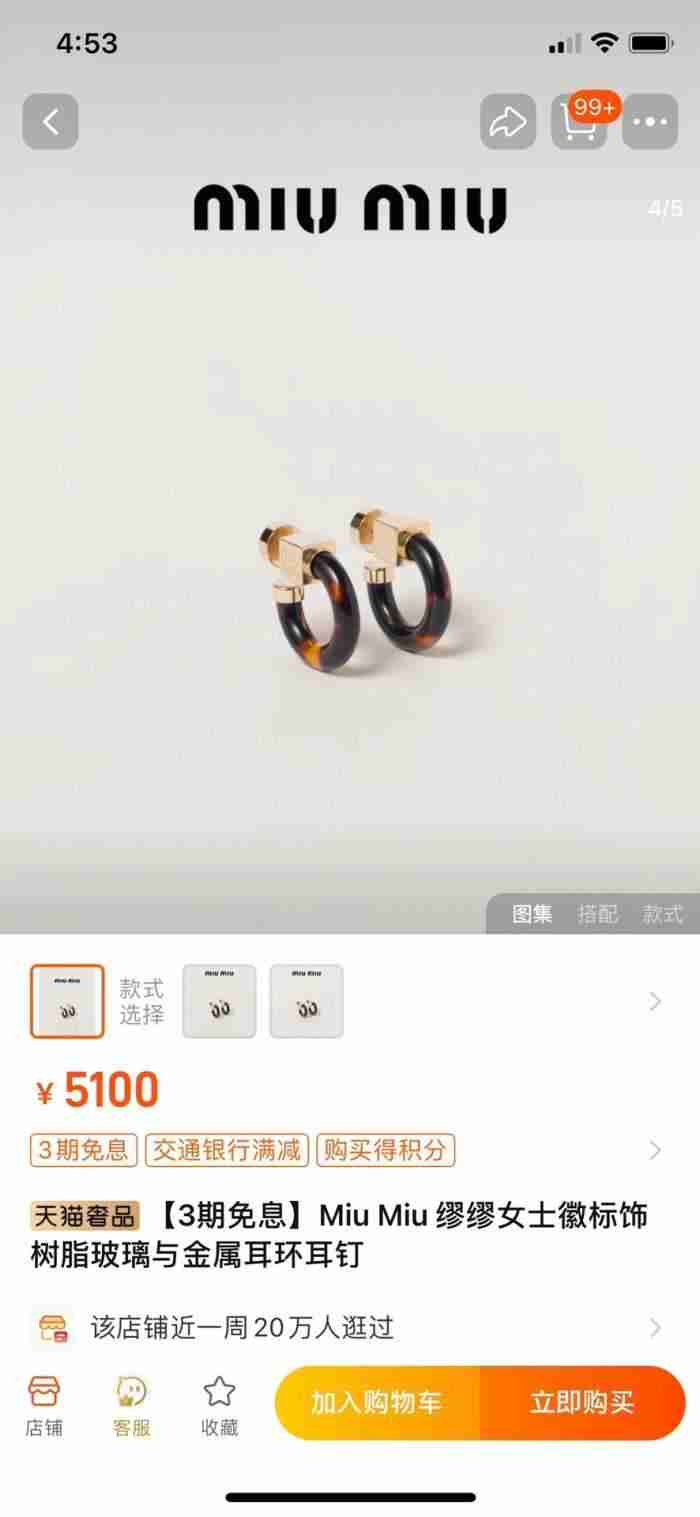This screenshot has height=1517, width=700.
Task: Open the three-dot overflow menu
Action: (x=650, y=122)
